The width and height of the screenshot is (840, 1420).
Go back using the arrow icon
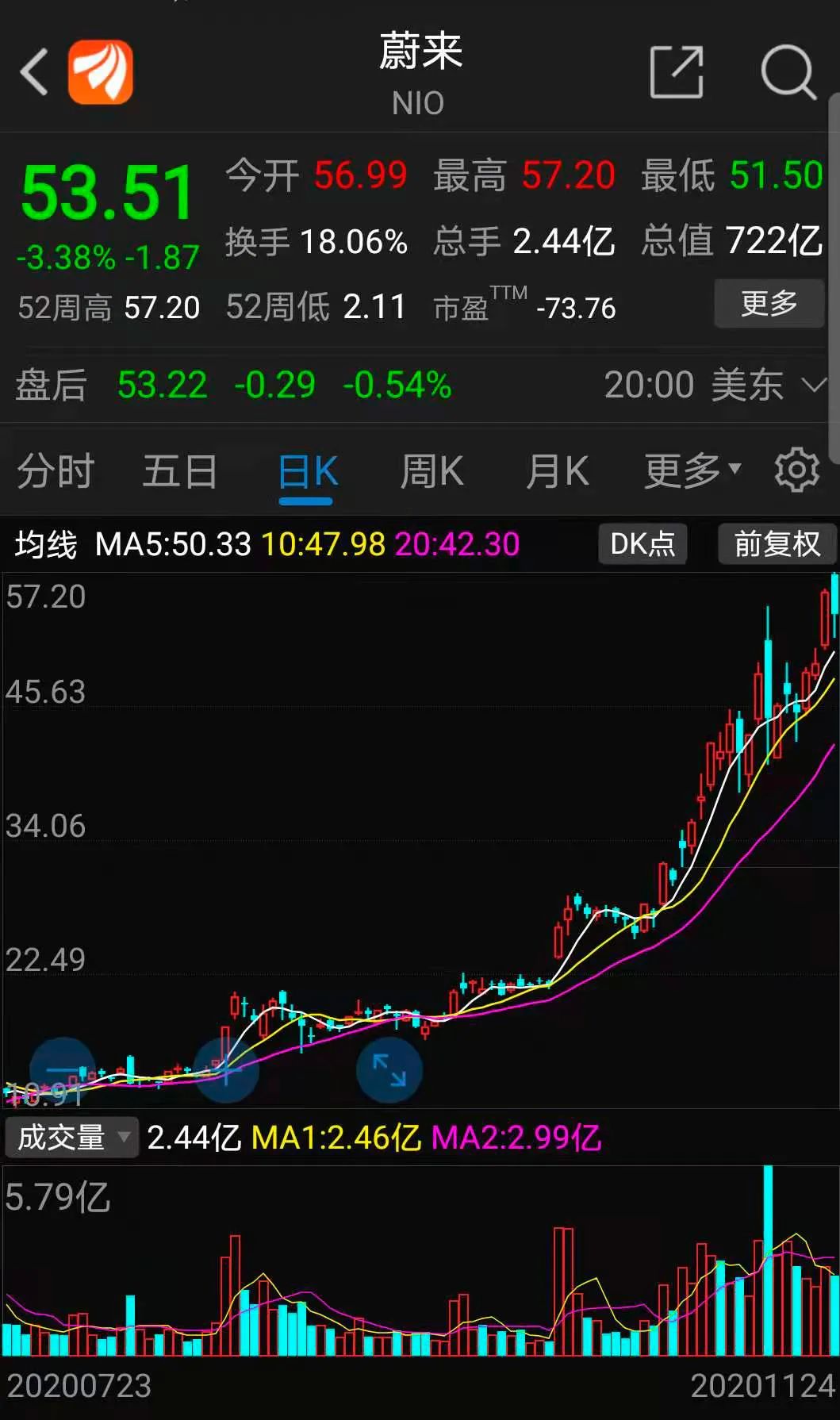point(34,71)
